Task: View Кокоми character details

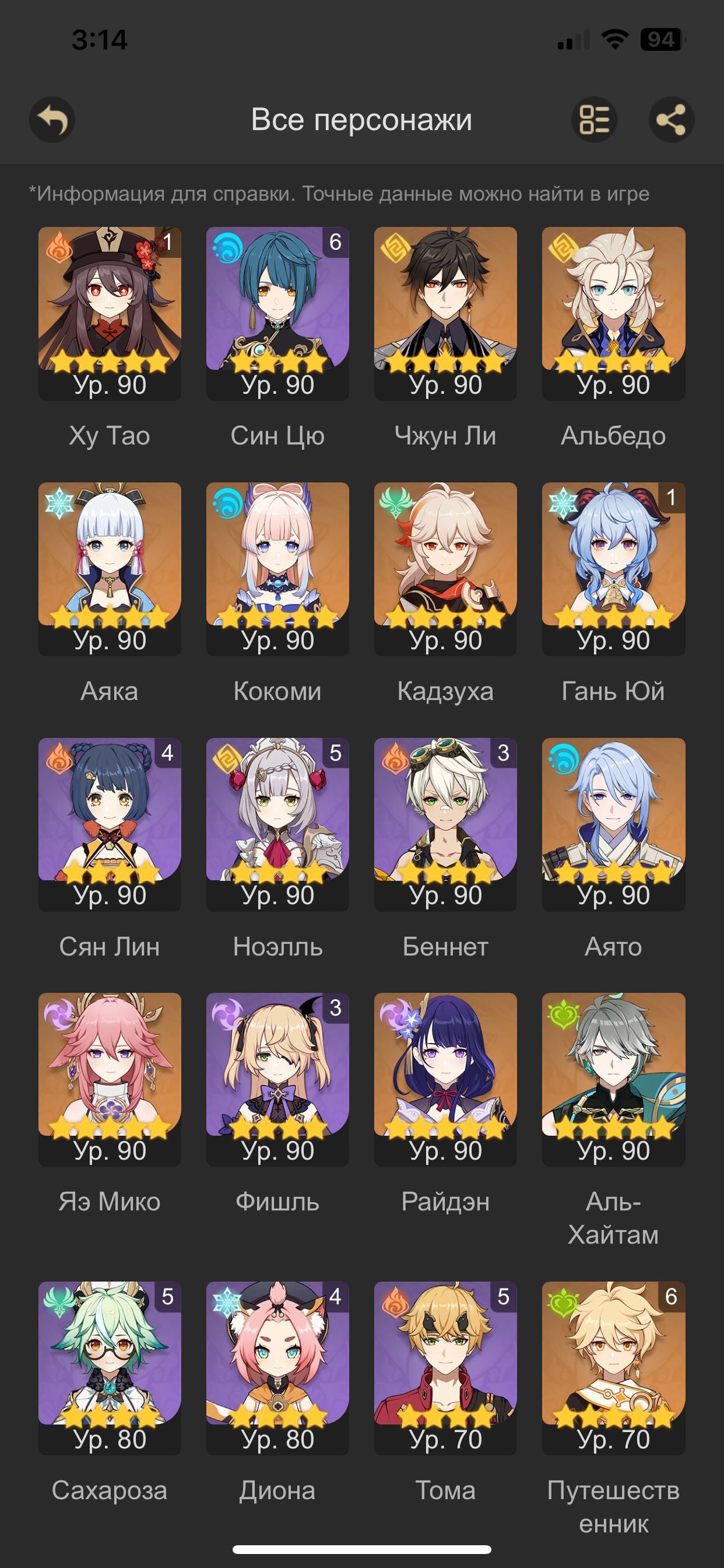Action: coord(277,569)
